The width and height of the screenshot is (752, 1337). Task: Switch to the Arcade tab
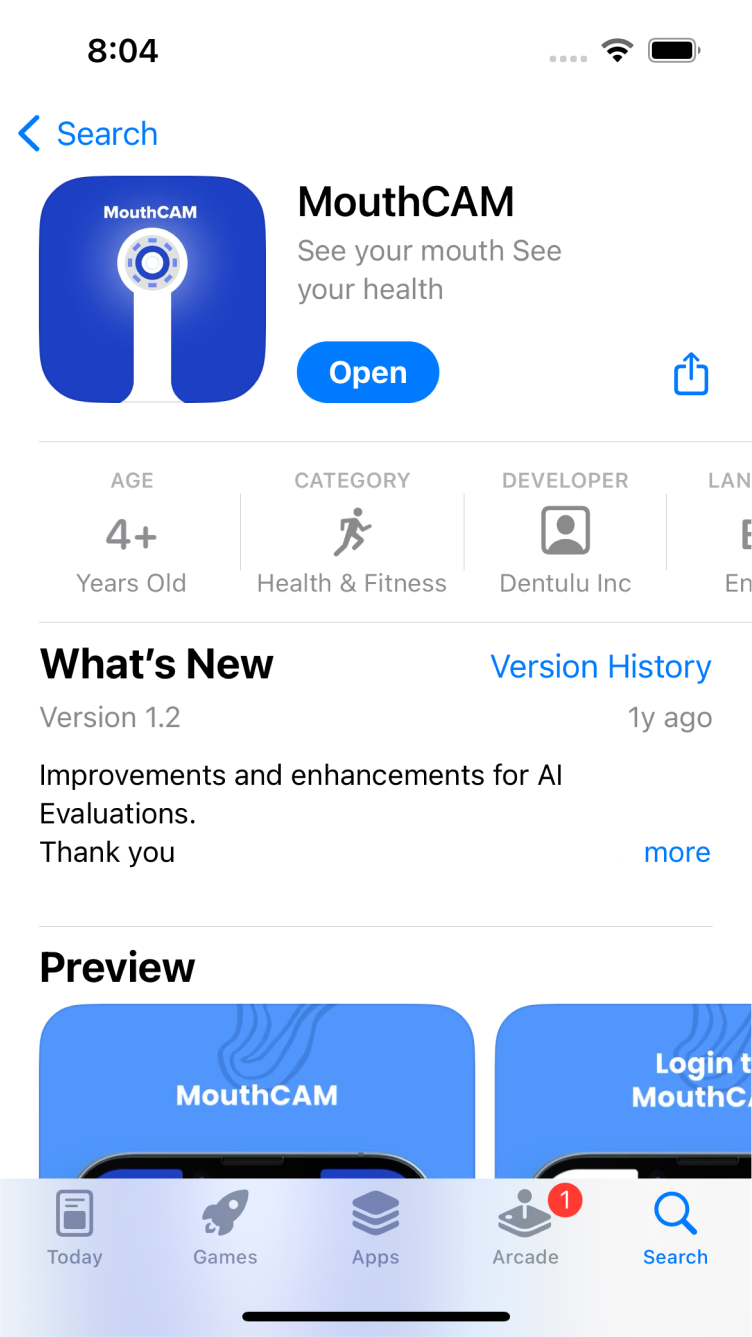pos(526,1229)
